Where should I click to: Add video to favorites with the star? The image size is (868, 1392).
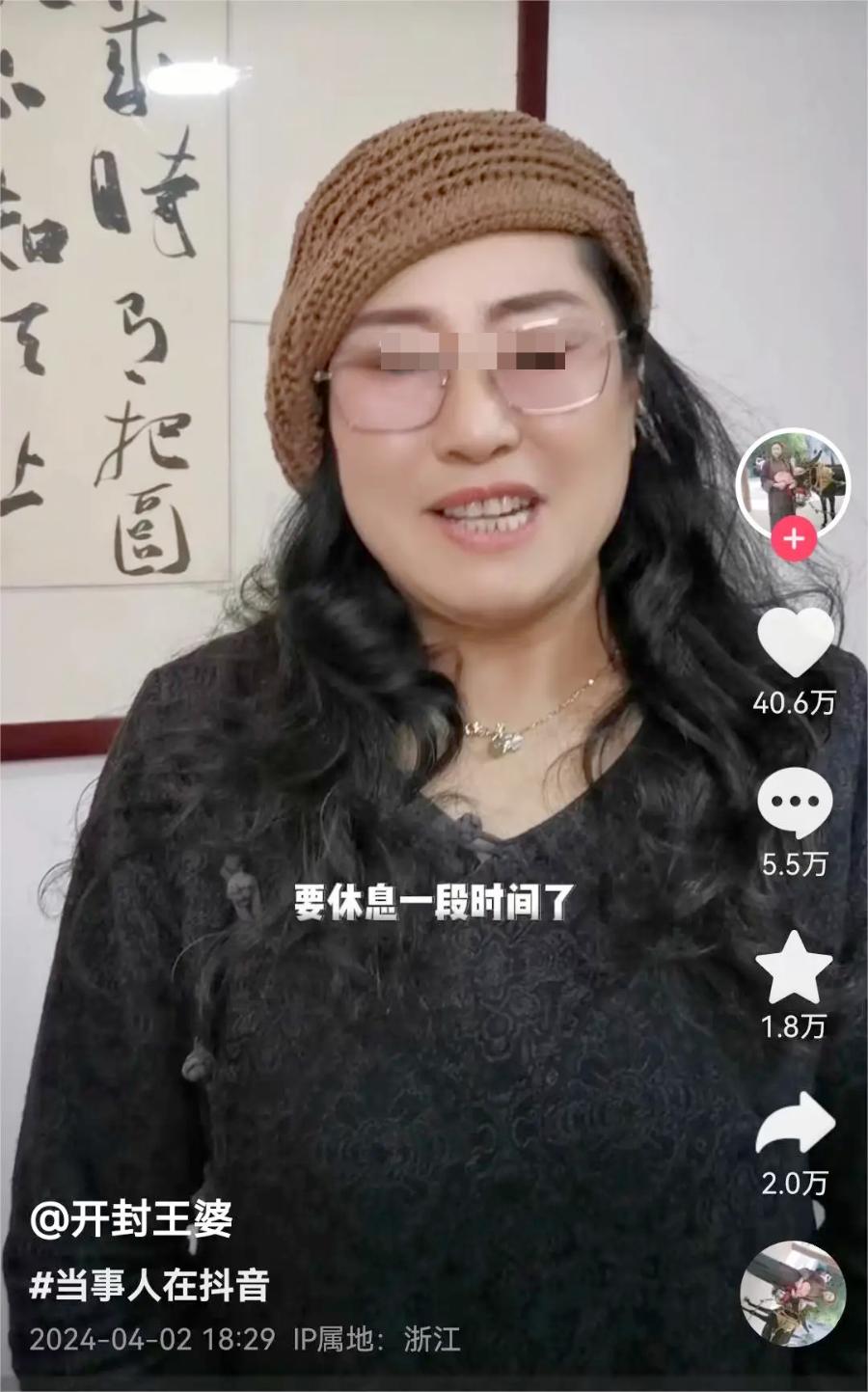coord(794,967)
